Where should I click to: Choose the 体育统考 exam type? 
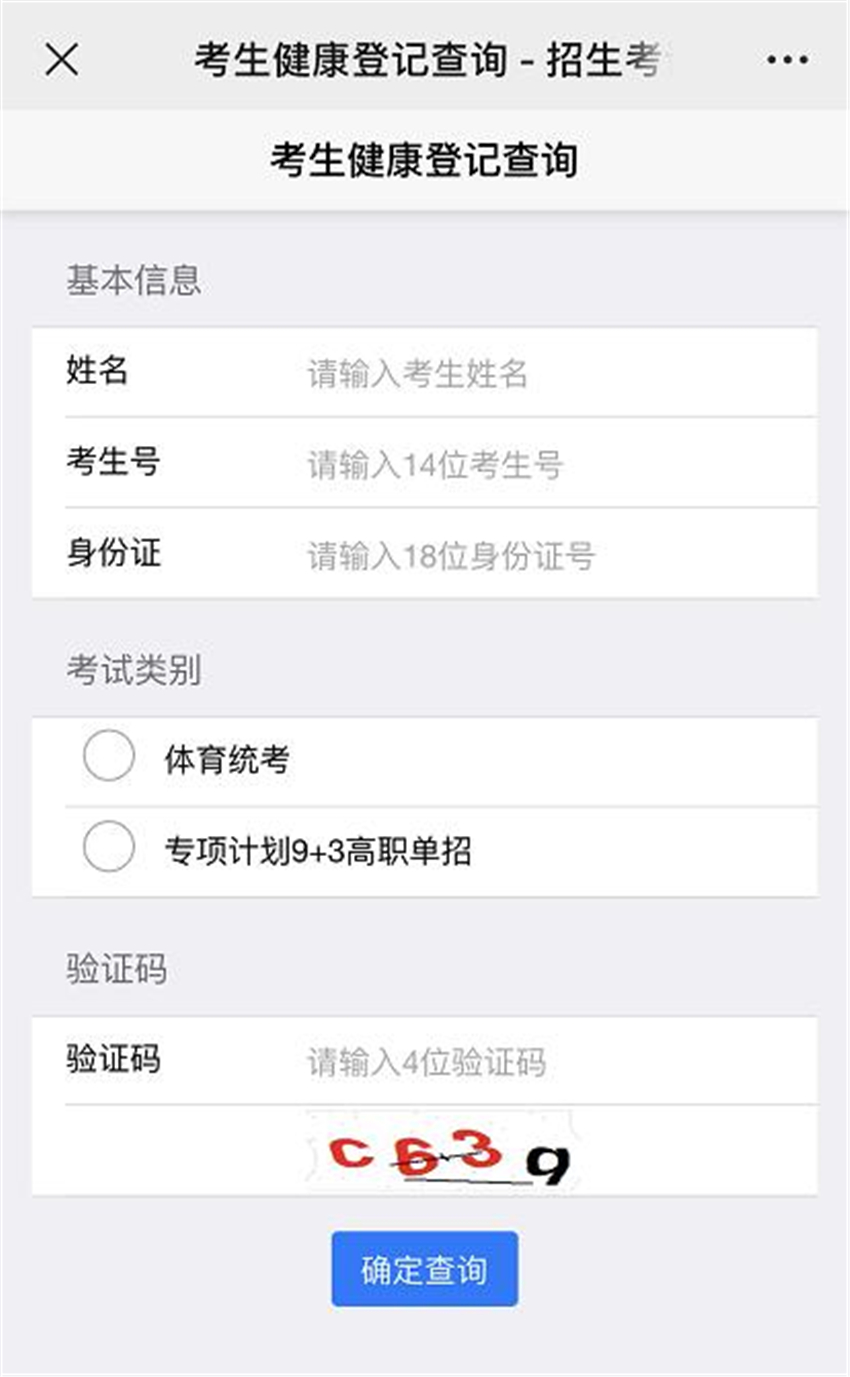point(109,757)
